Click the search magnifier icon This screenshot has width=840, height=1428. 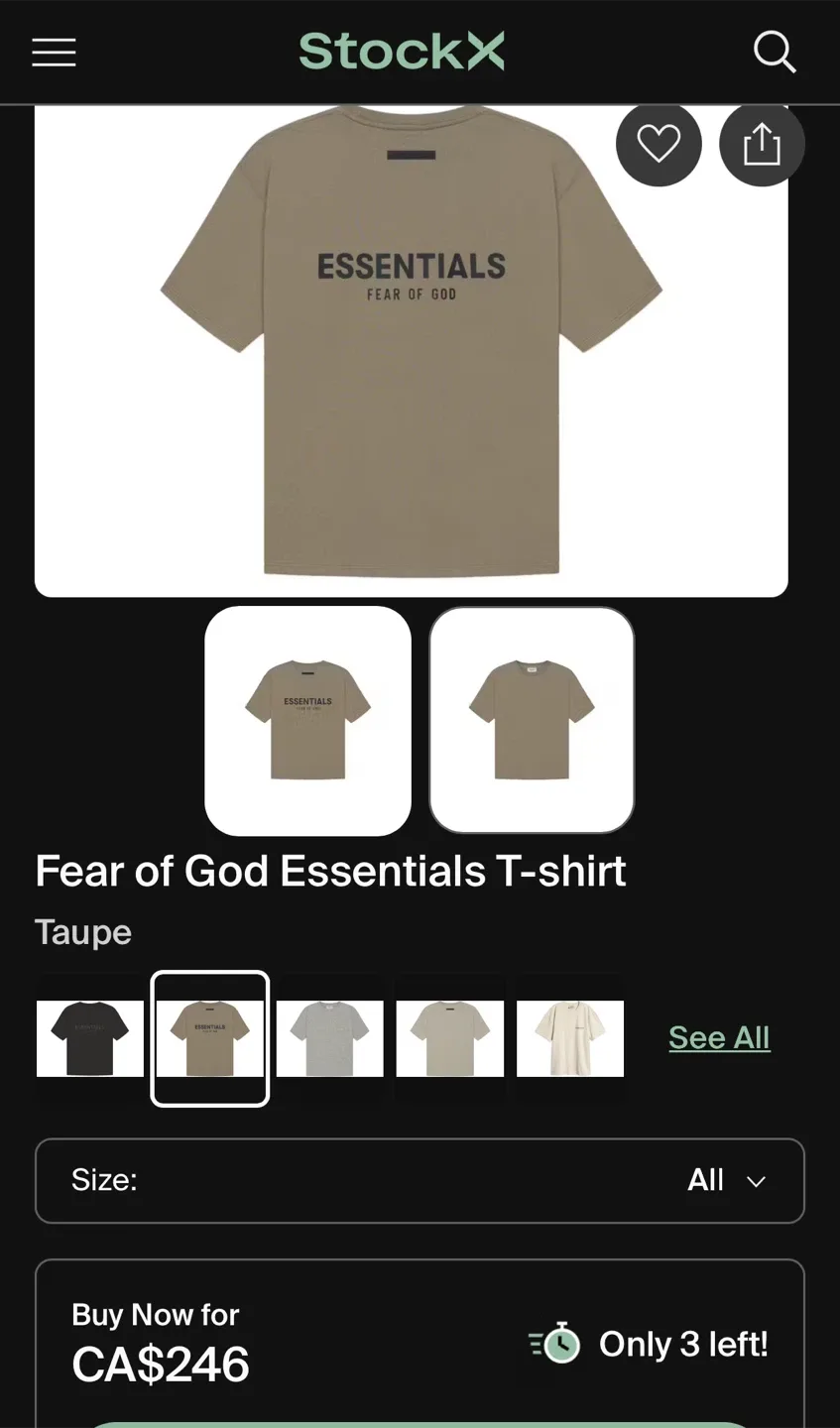775,53
